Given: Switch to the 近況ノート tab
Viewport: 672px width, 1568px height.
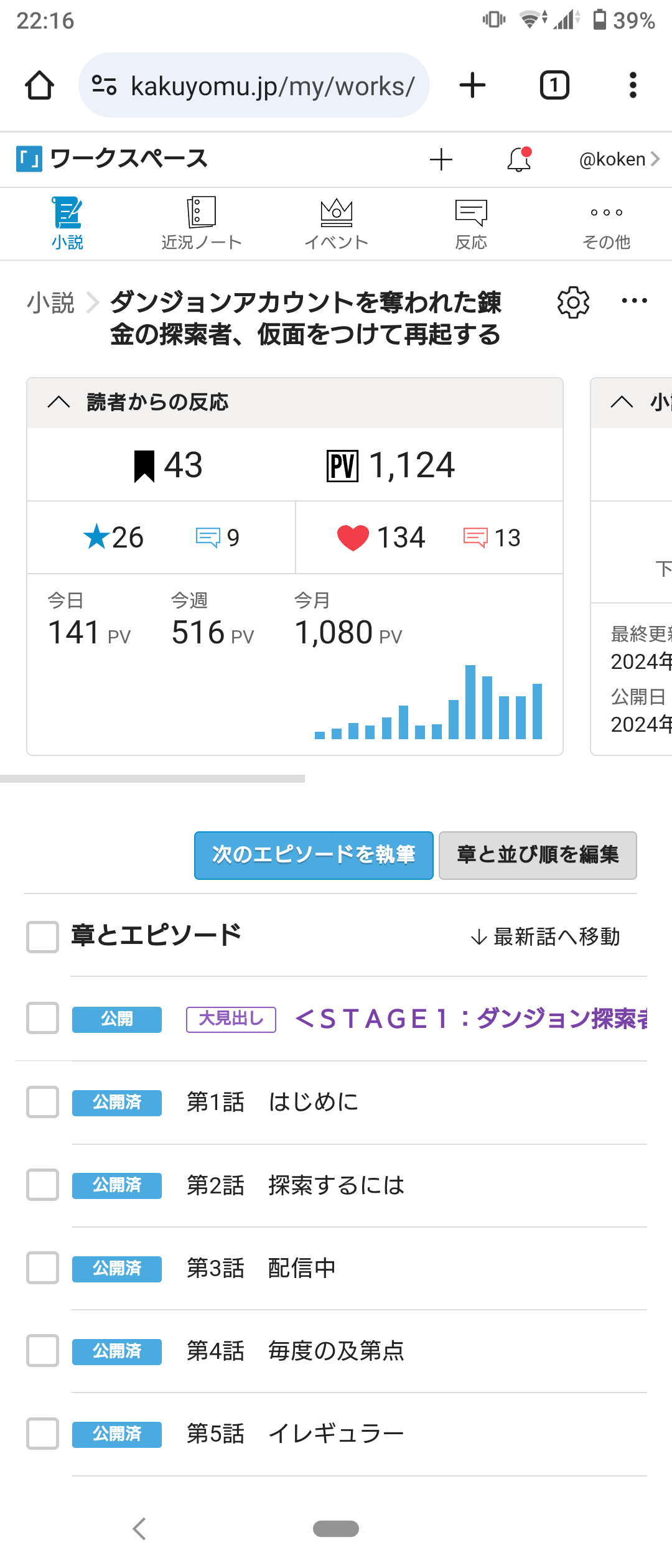Looking at the screenshot, I should pyautogui.click(x=202, y=224).
